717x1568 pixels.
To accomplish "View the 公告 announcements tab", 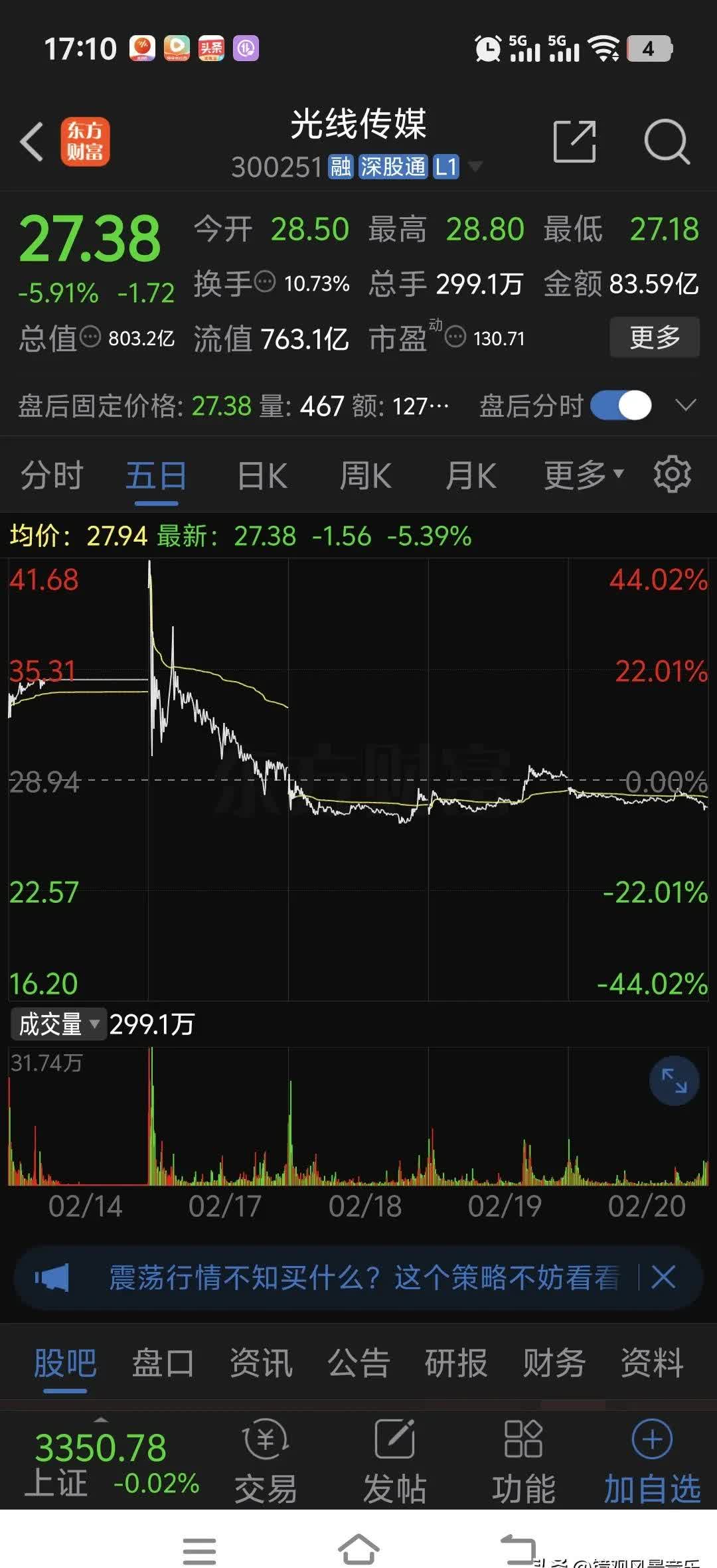I will pos(358,1364).
